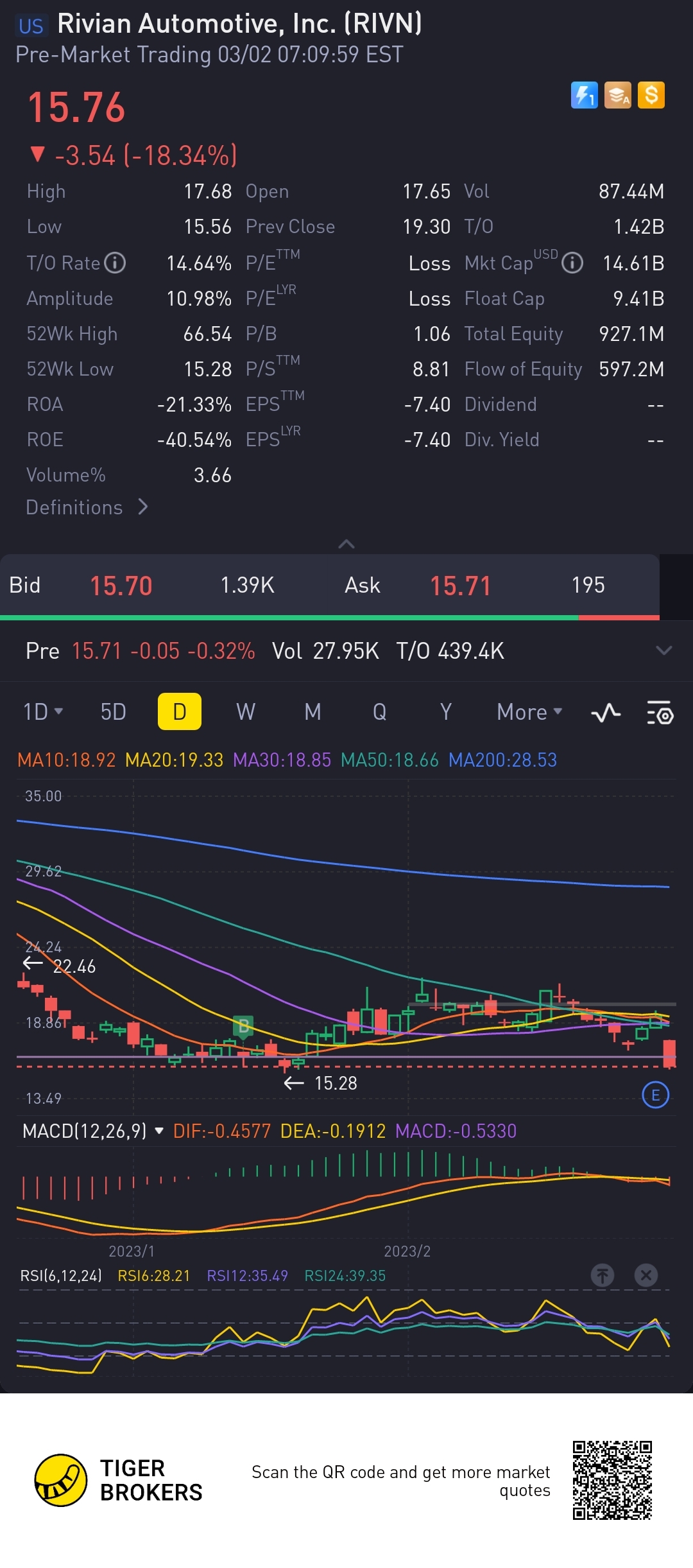Open the Definitions link
693x1568 pixels.
[87, 507]
